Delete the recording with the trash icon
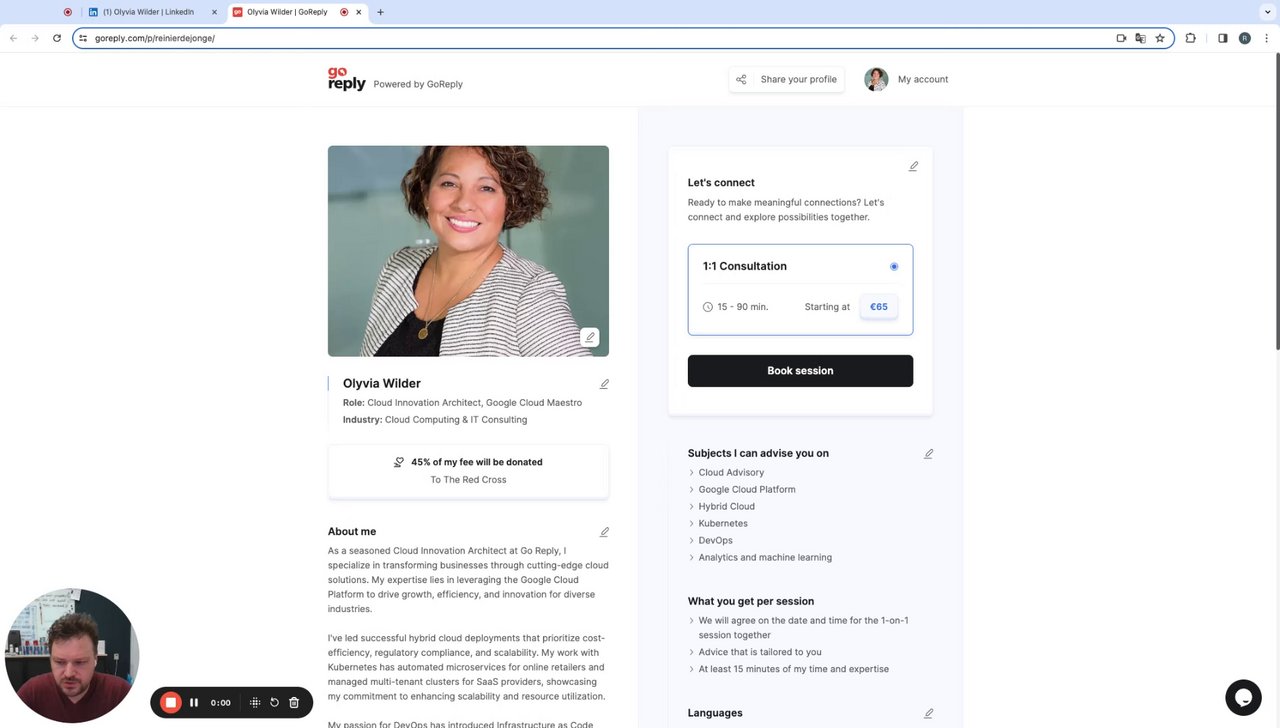The height and width of the screenshot is (728, 1280). click(x=294, y=703)
